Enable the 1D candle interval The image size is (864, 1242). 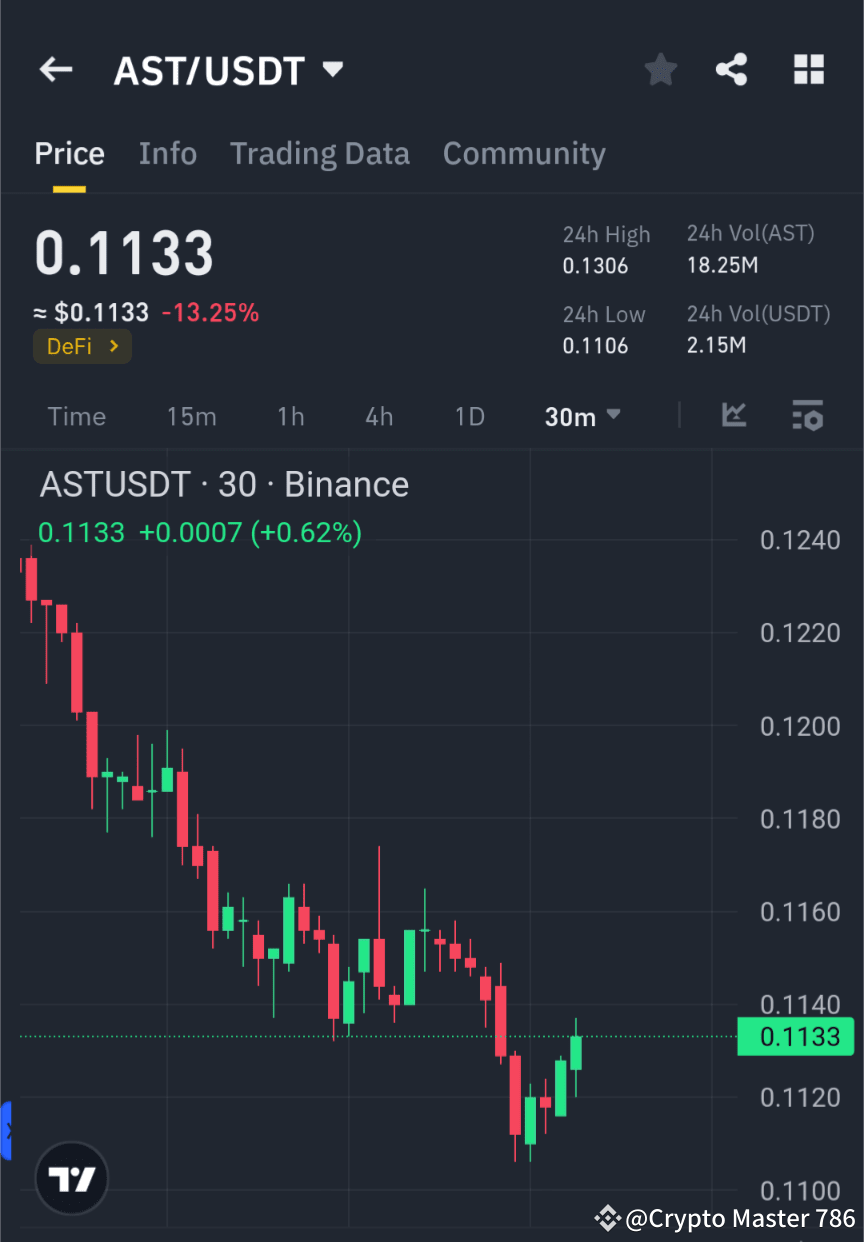[x=469, y=416]
